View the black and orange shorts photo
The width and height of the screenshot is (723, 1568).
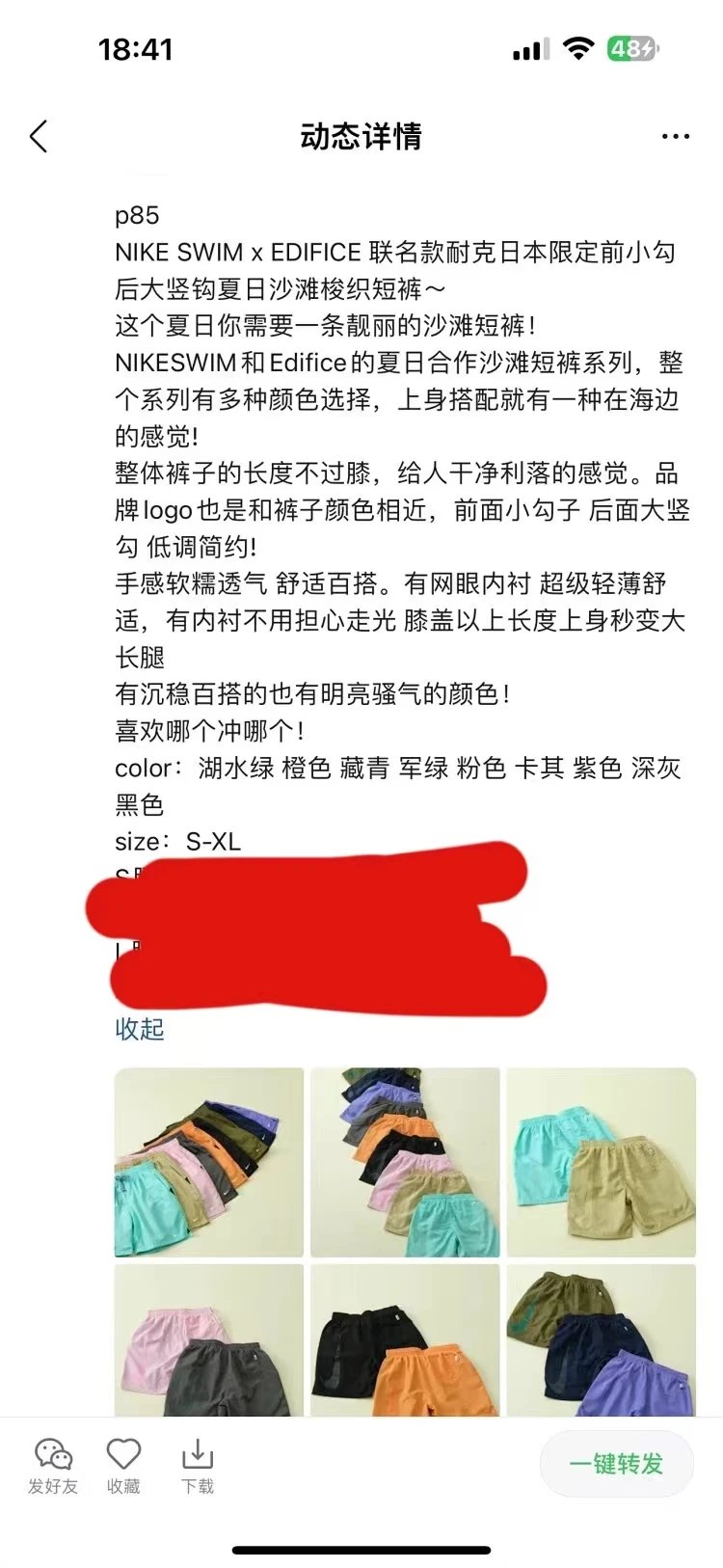[x=405, y=1340]
